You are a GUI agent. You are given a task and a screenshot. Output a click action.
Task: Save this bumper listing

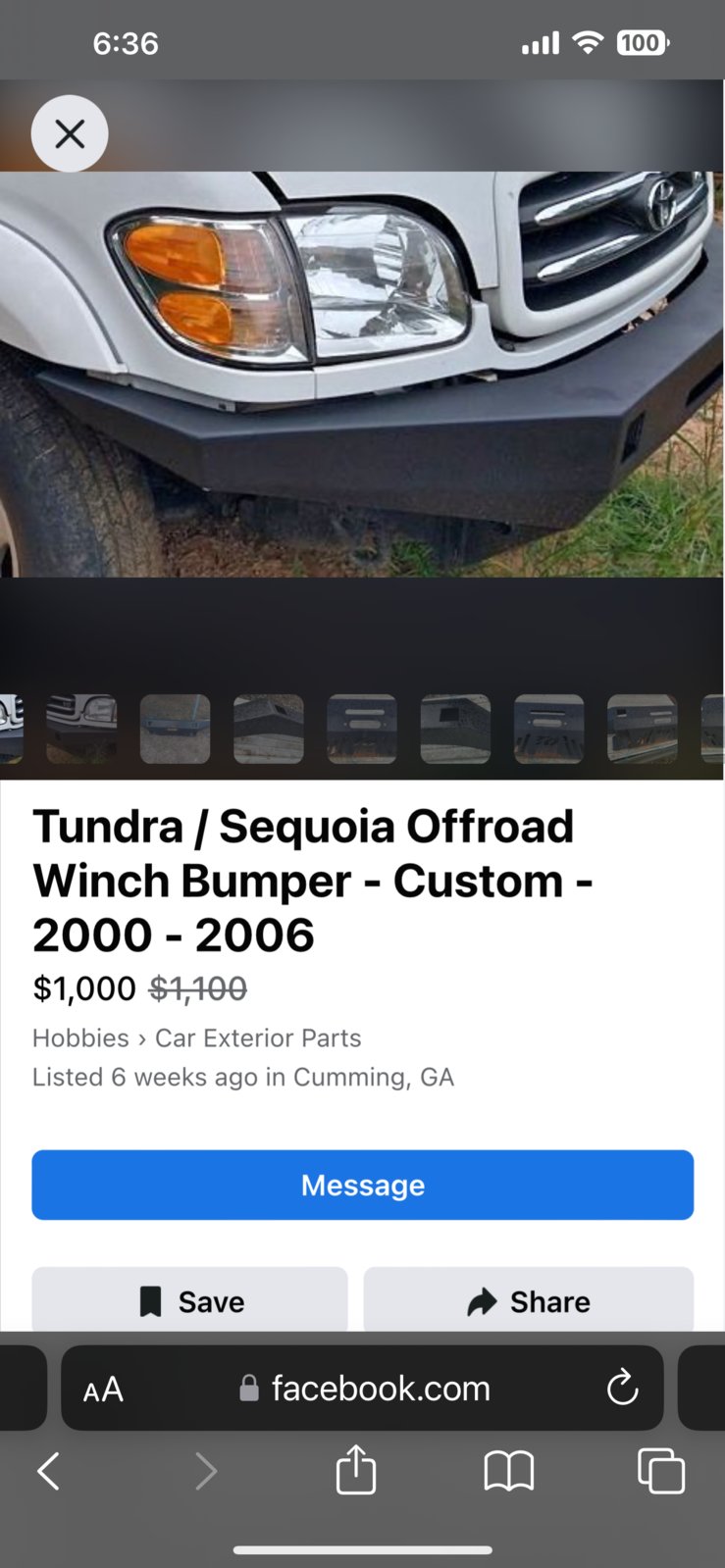pos(190,1301)
